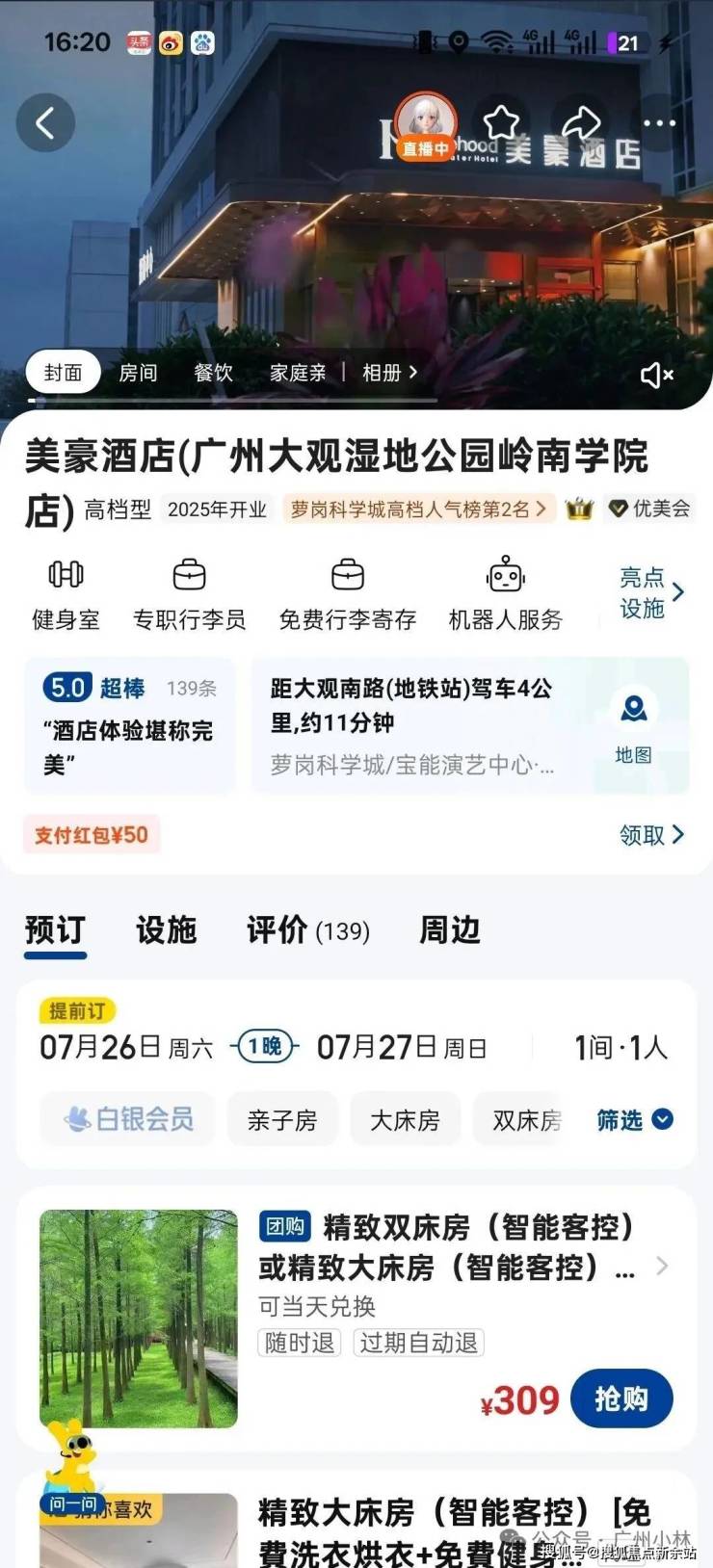Open the 相册 photo album
Viewport: 713px width, 1568px height.
(x=389, y=373)
